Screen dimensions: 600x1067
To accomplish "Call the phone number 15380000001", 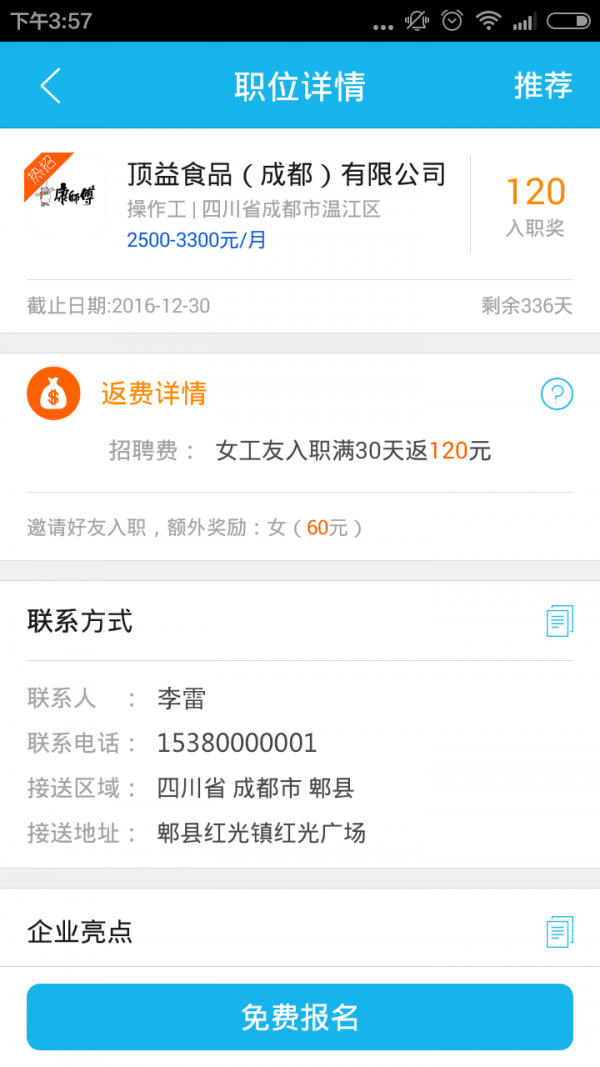I will [x=237, y=743].
